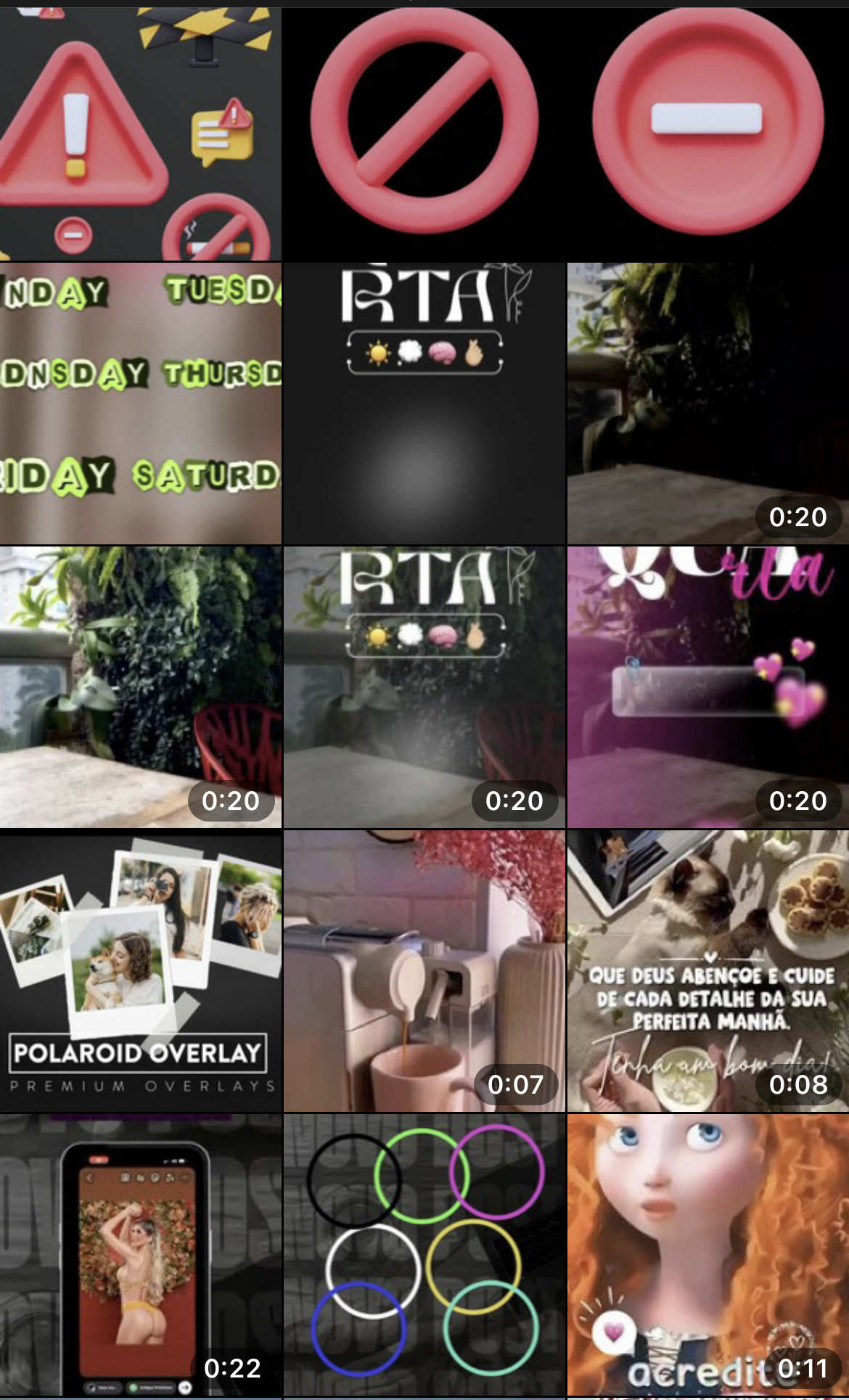The image size is (849, 1400).
Task: Open the pink hearts 0:20 video
Action: [x=708, y=687]
